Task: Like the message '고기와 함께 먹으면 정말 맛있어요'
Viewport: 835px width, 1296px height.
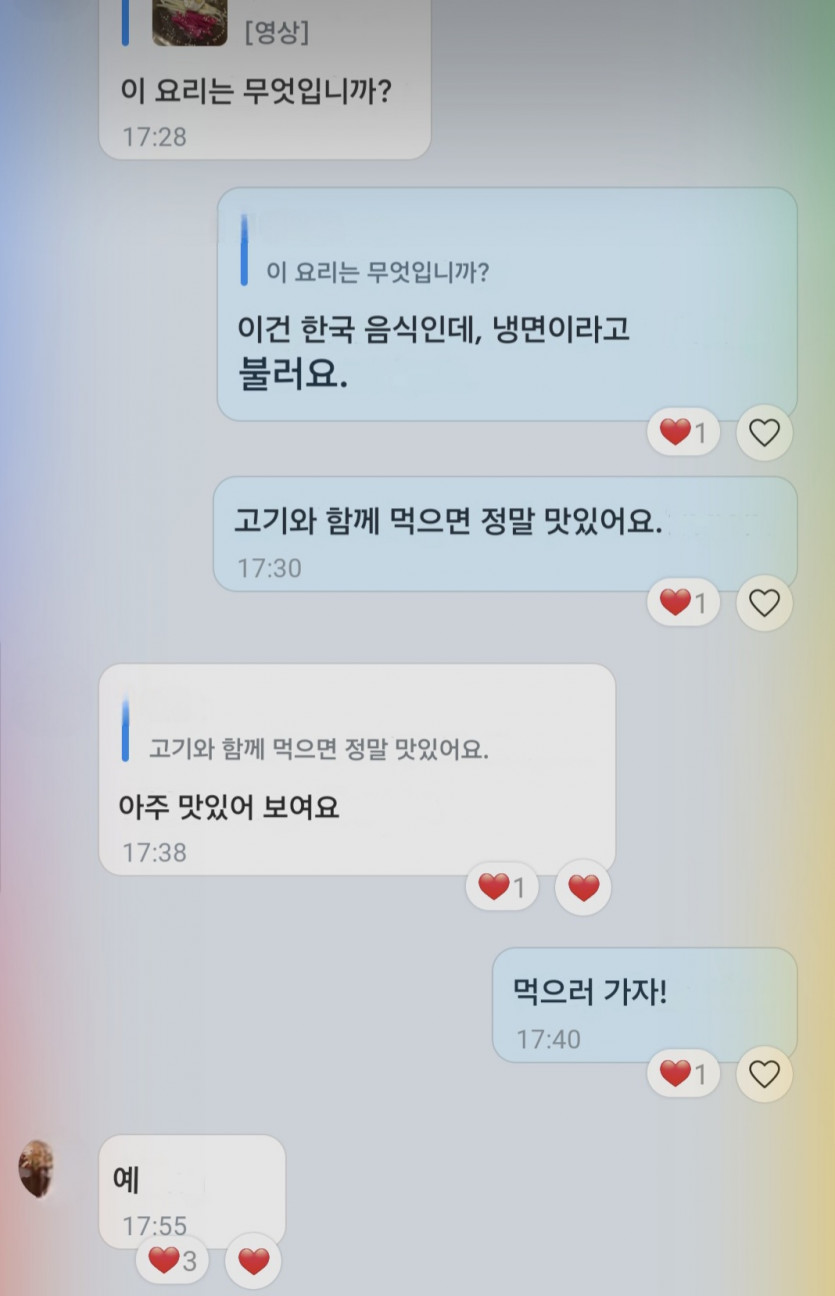Action: [764, 603]
